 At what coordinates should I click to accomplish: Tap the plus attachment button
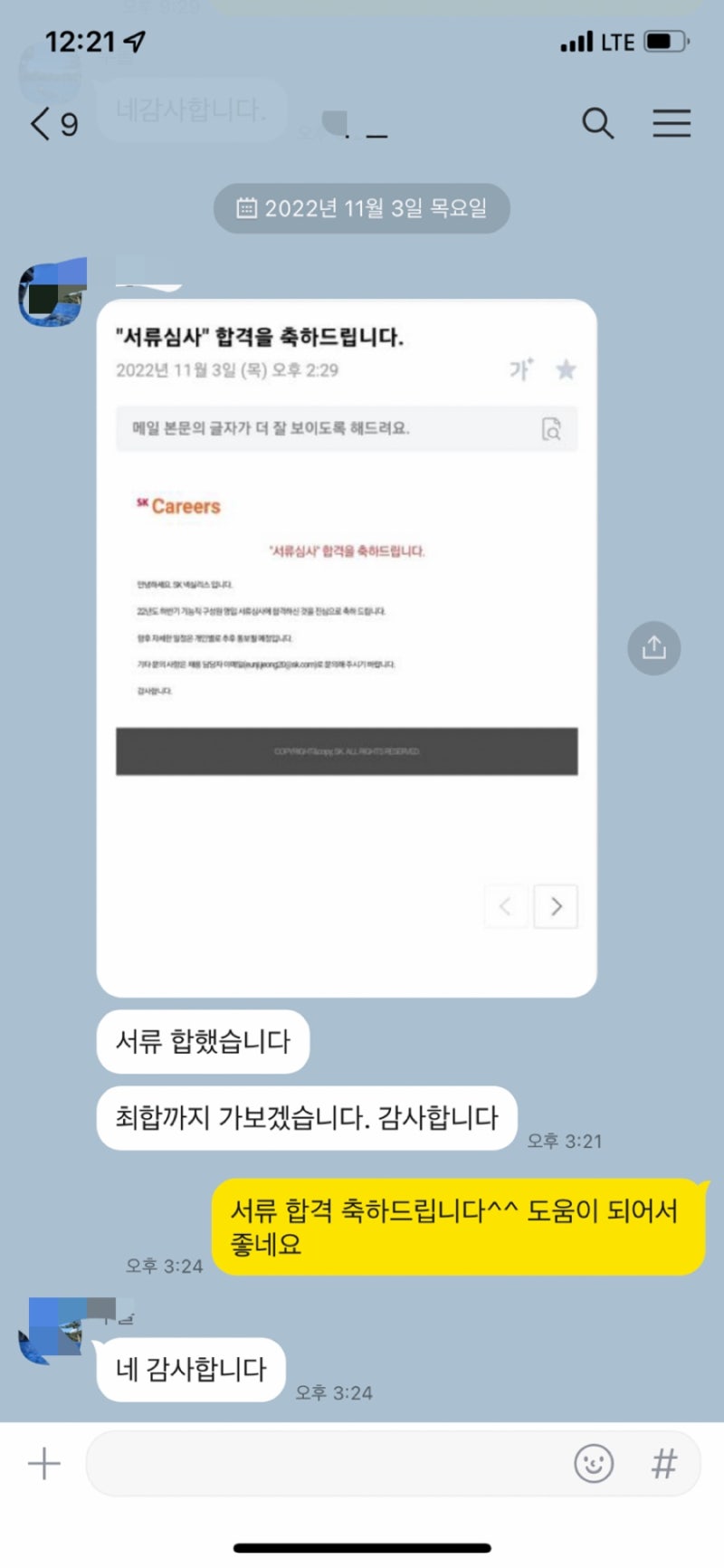[x=43, y=1464]
